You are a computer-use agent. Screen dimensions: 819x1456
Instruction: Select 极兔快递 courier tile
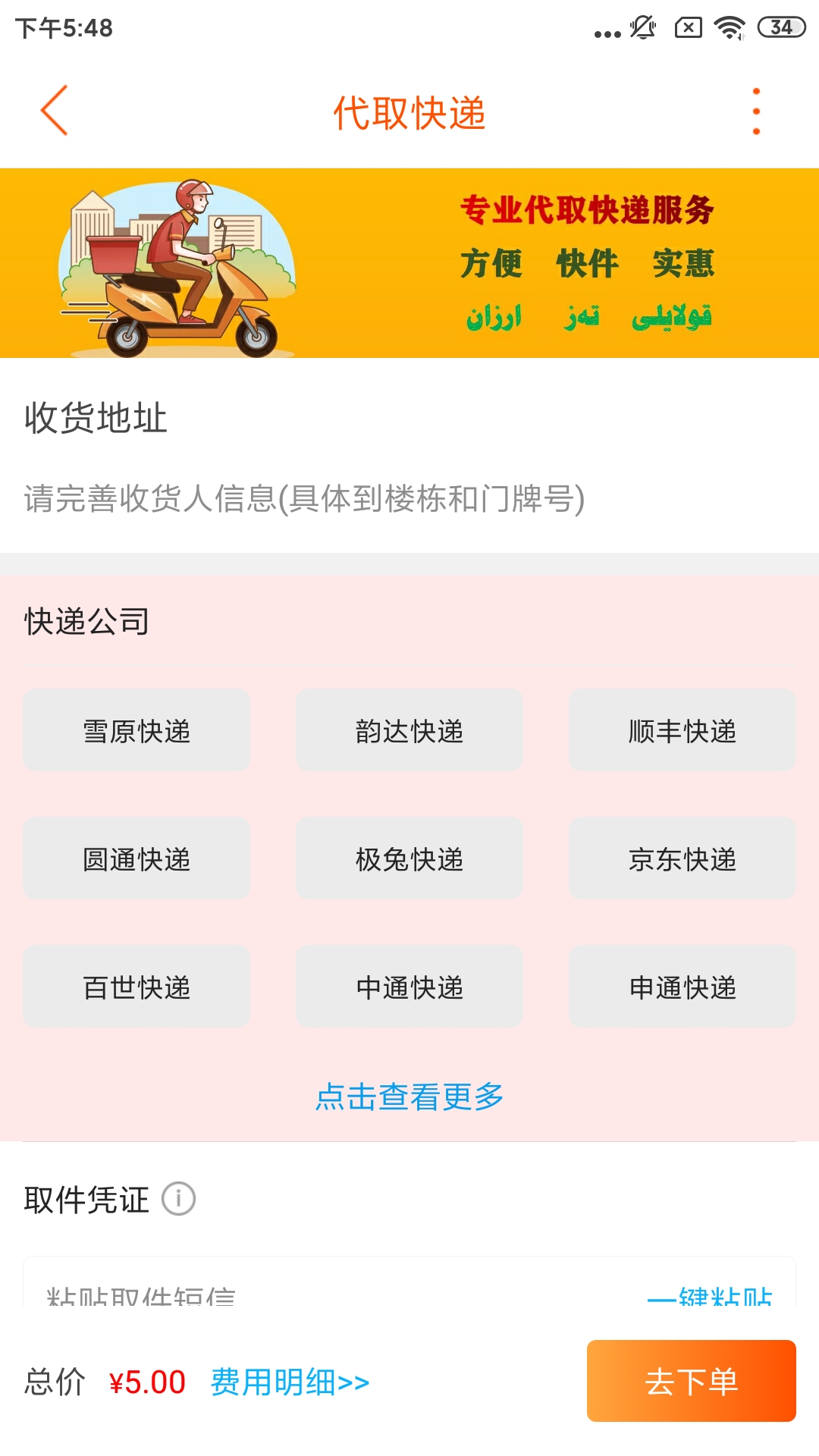tap(409, 858)
